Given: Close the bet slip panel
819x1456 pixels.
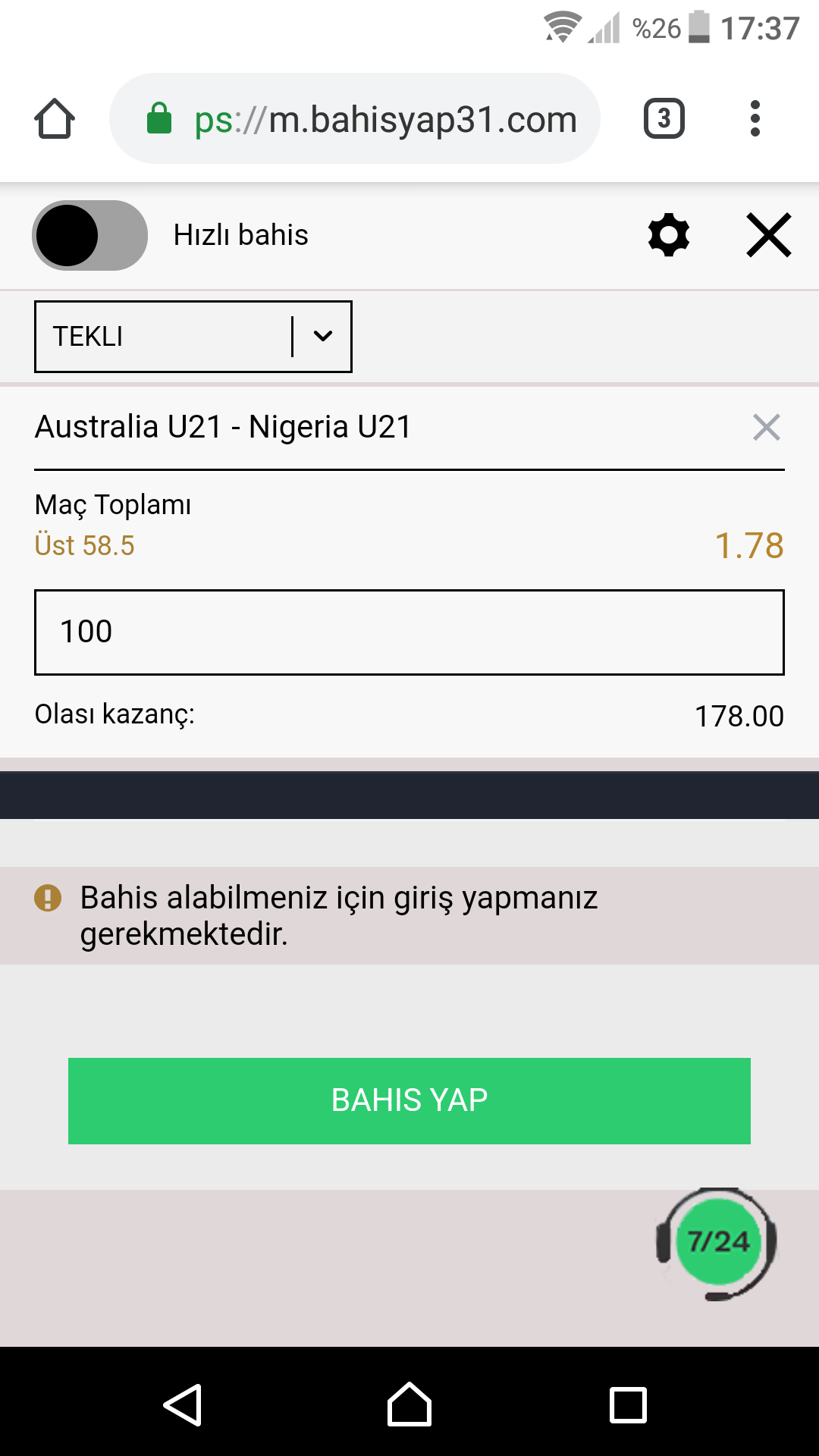Looking at the screenshot, I should pos(769,235).
